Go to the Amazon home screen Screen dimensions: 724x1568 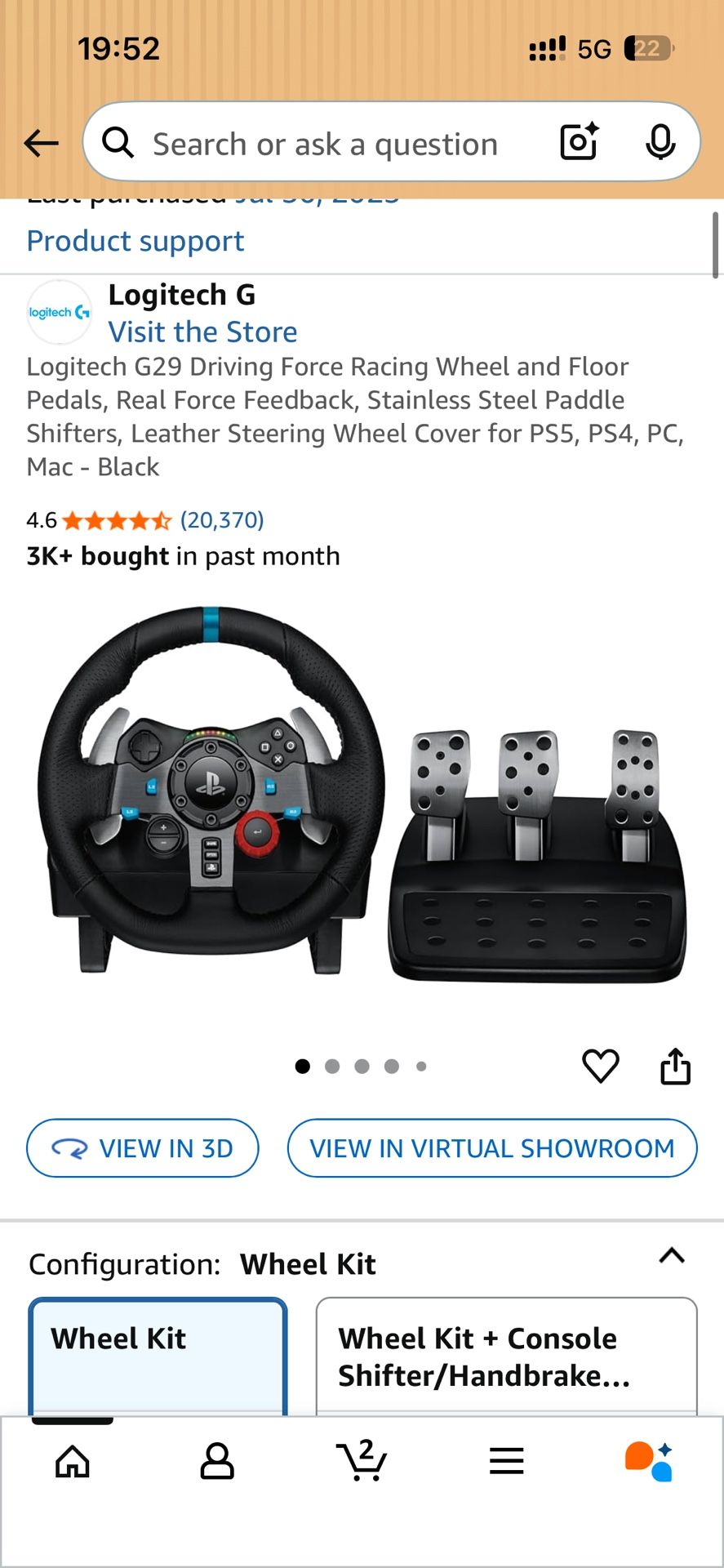click(72, 1462)
